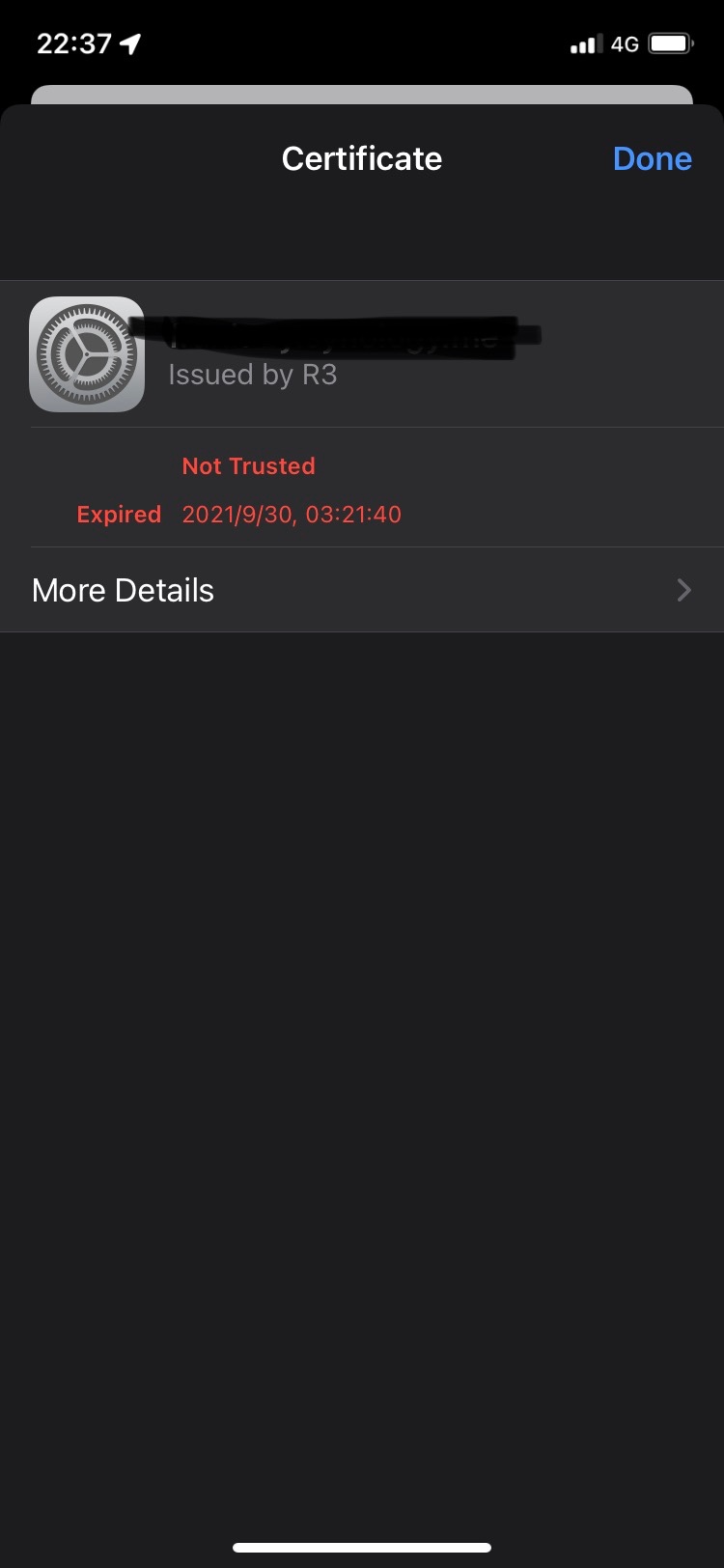Open the More Details row
This screenshot has width=724, height=1568.
[362, 590]
